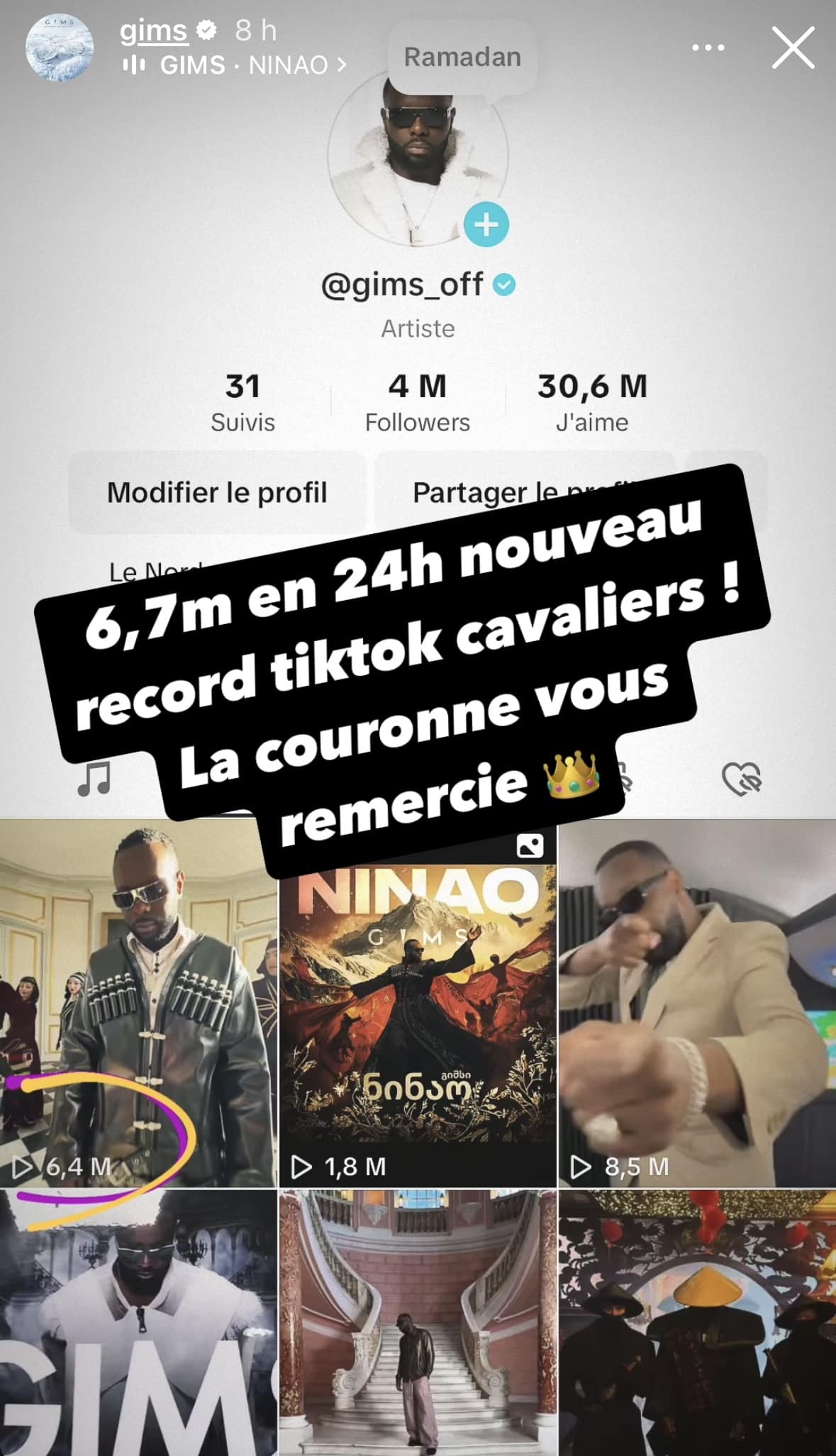Tap the gims profile avatar
Screen dimensions: 836x1456
59,48
